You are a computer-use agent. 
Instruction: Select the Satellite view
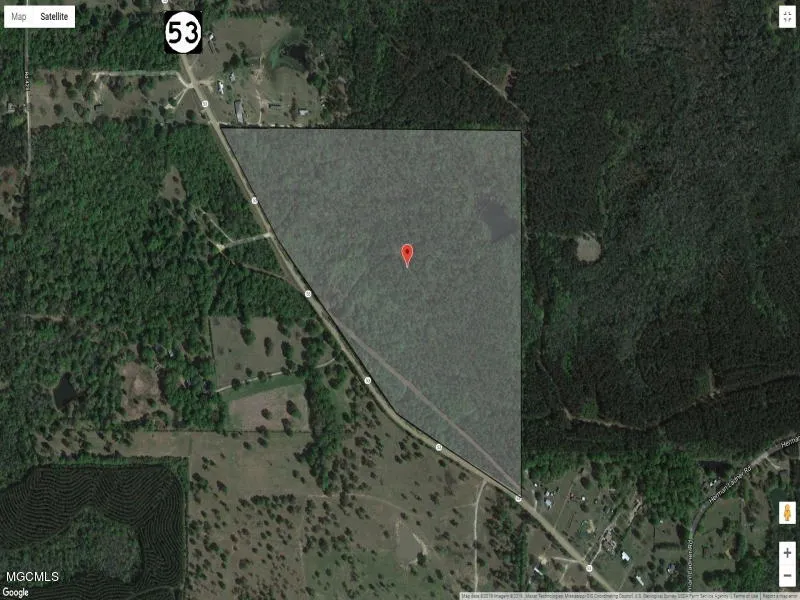pyautogui.click(x=54, y=17)
